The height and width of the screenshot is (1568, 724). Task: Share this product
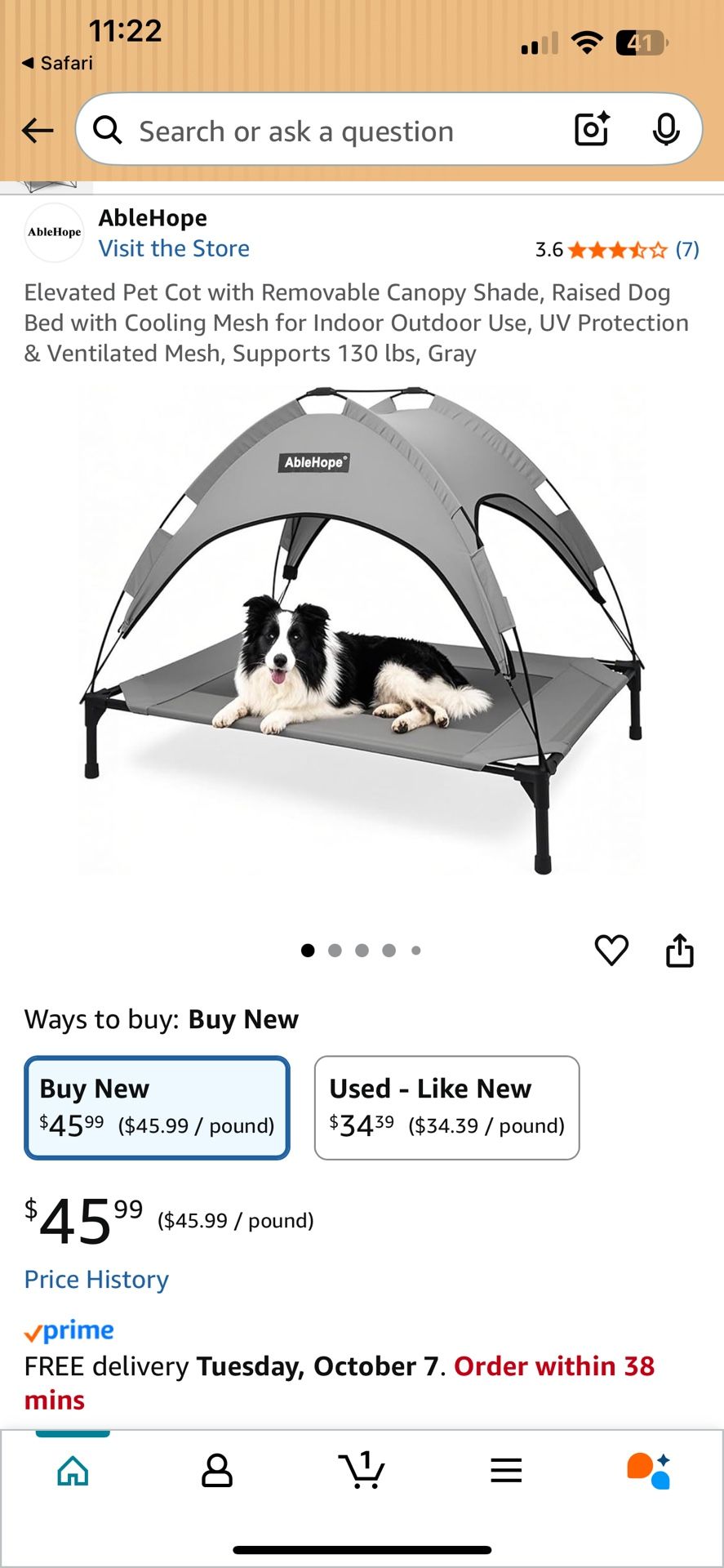click(x=679, y=950)
